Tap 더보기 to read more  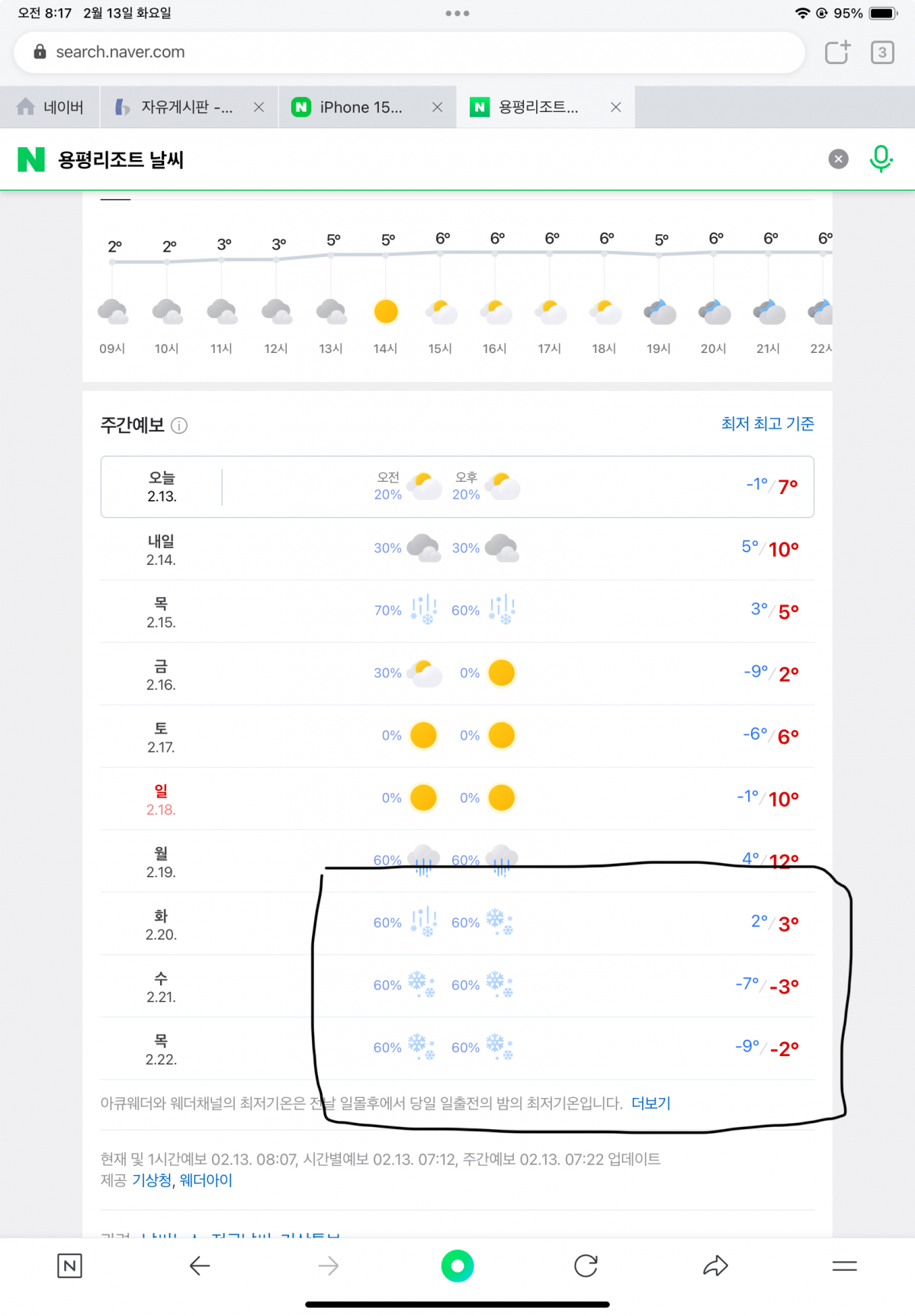pyautogui.click(x=650, y=1103)
